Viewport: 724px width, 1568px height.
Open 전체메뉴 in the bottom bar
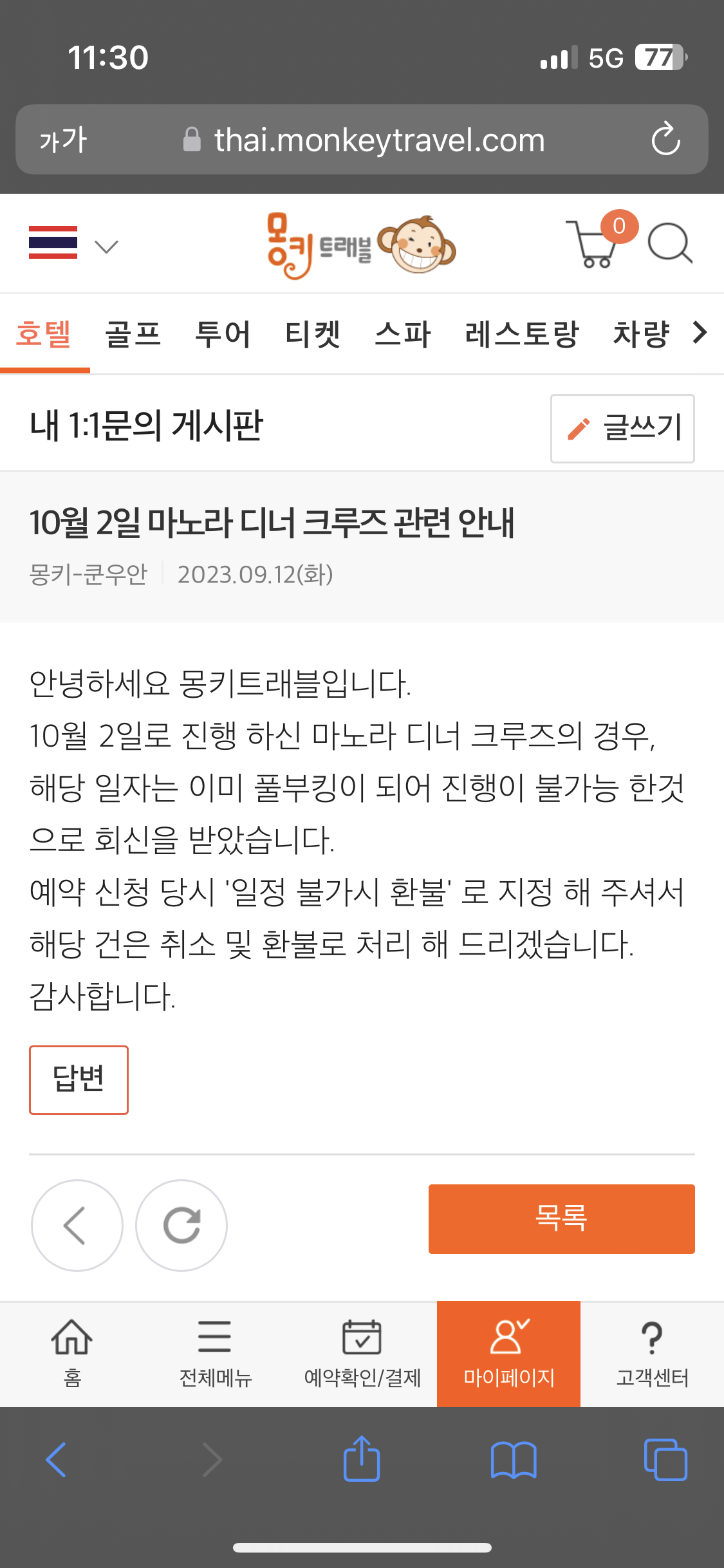pyautogui.click(x=215, y=1353)
